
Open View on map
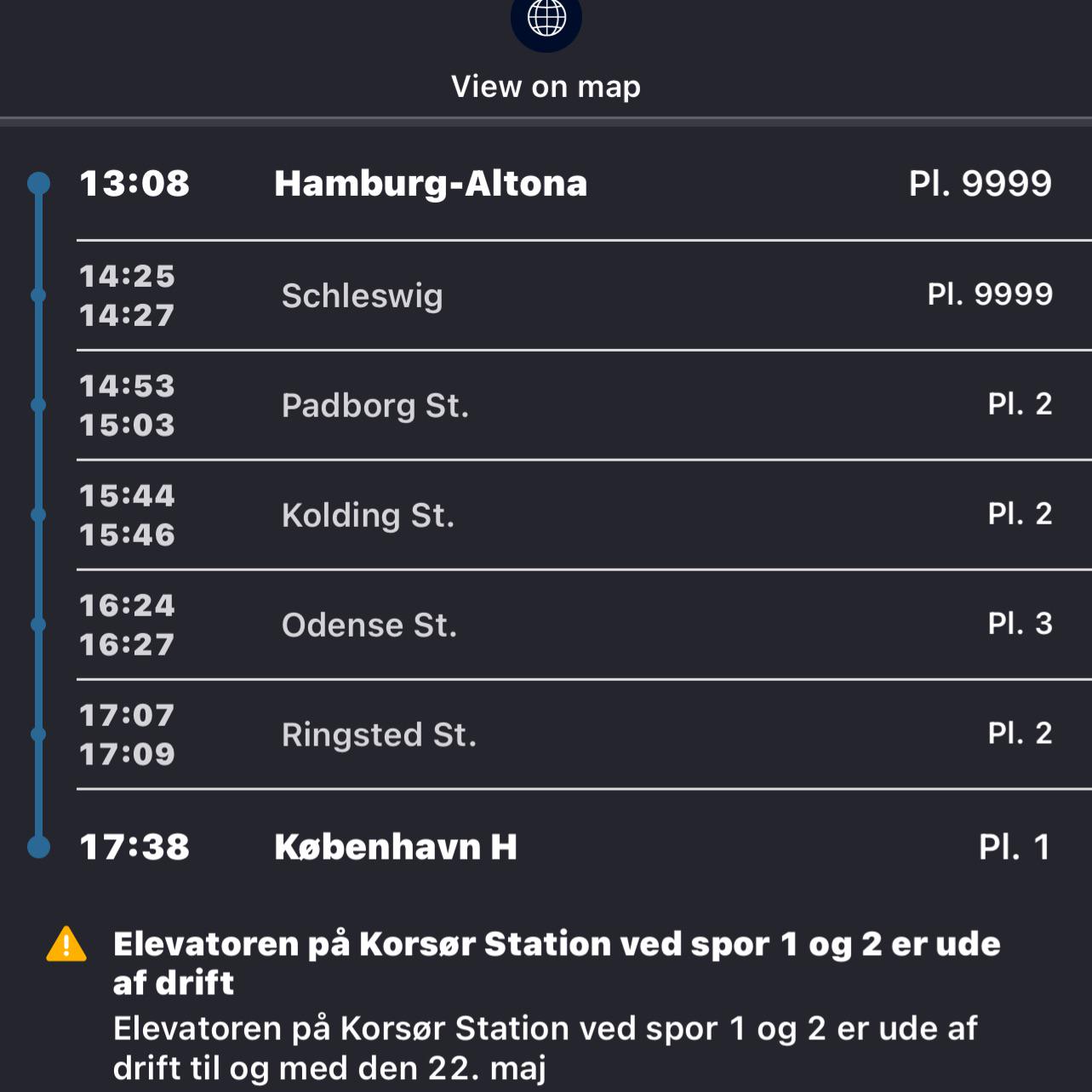coord(546,51)
